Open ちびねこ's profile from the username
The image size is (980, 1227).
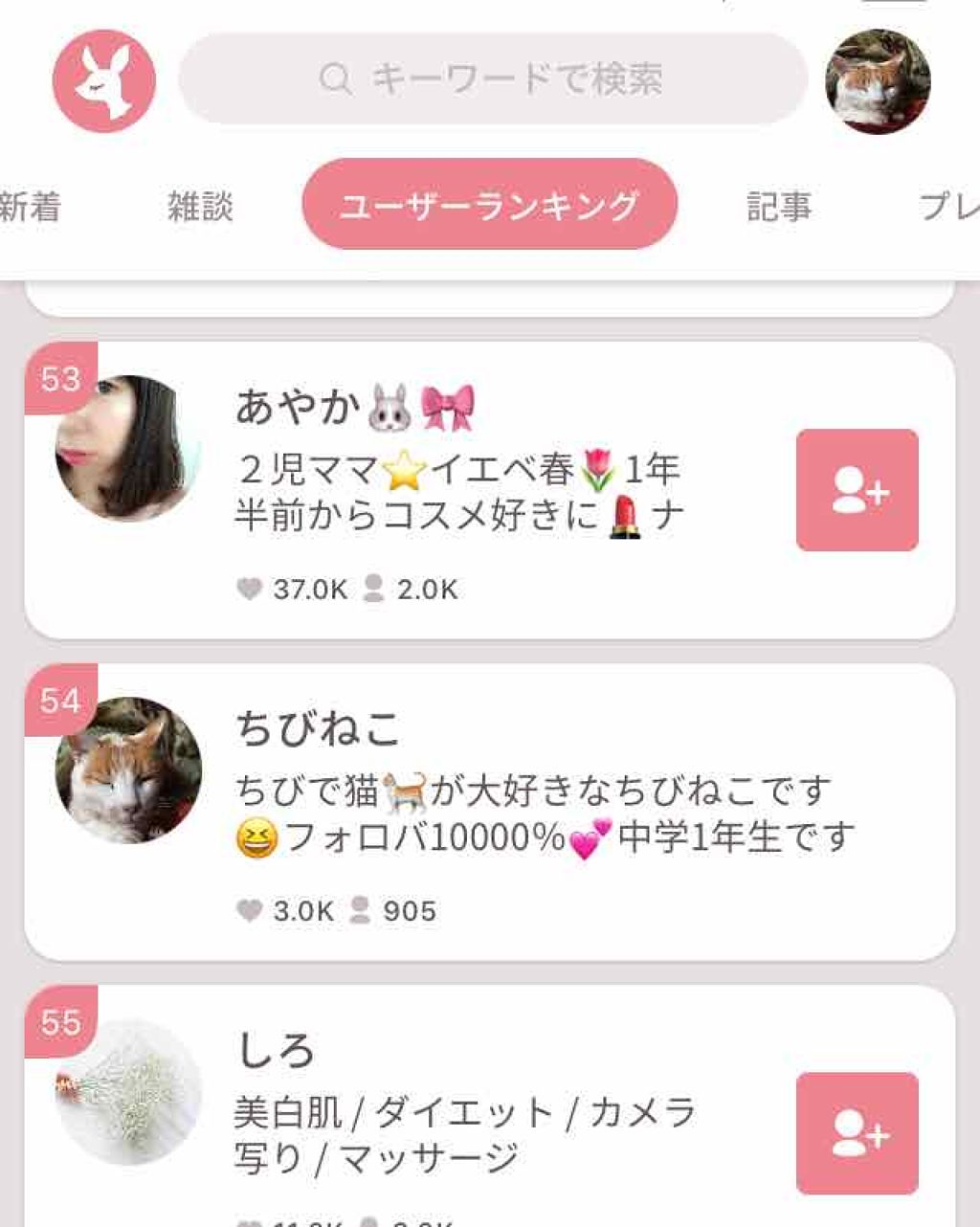coord(317,731)
